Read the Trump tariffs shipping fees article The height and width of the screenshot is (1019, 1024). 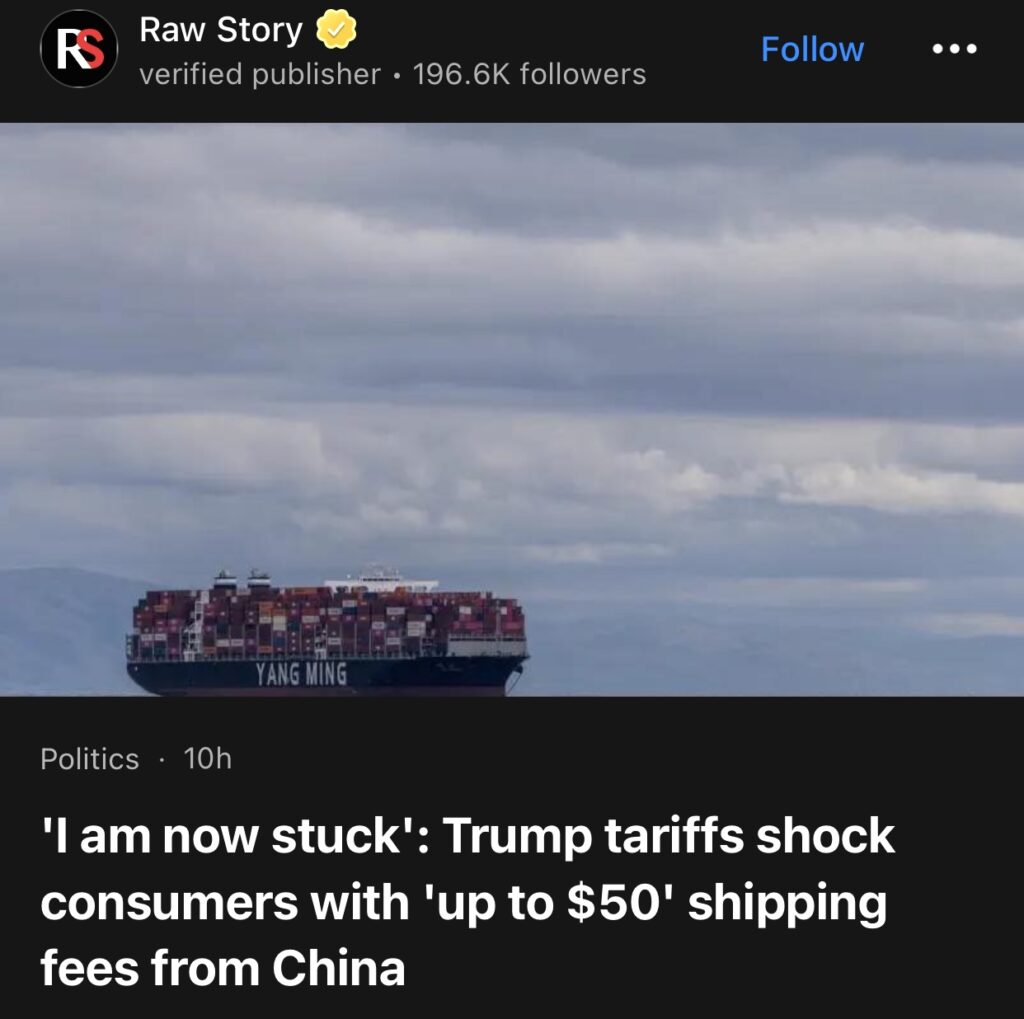tap(467, 901)
